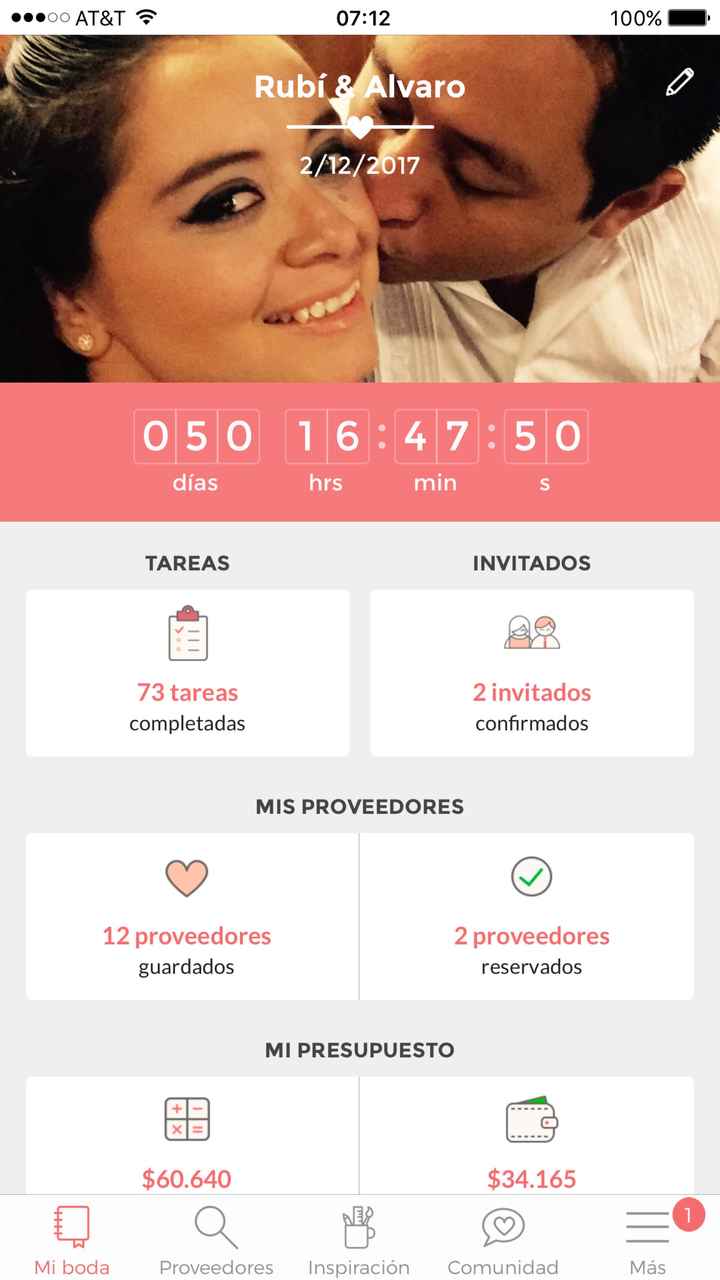Tap the Comunidad heart speech bubble icon
Screen dimensions: 720x1280
503,1227
